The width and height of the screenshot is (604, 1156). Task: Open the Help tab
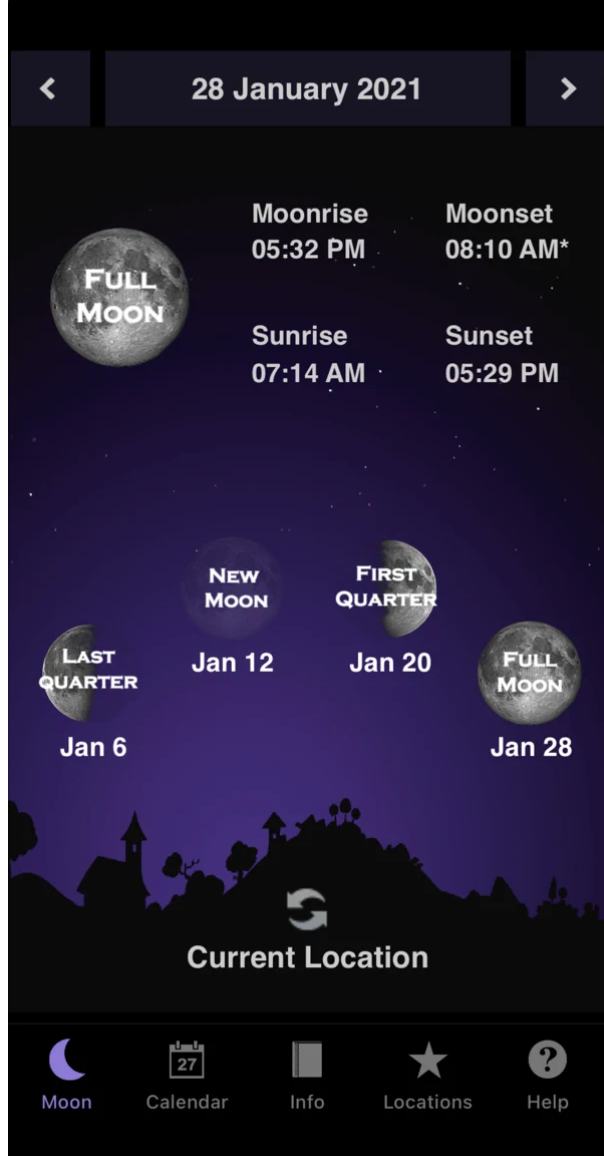click(x=547, y=1075)
